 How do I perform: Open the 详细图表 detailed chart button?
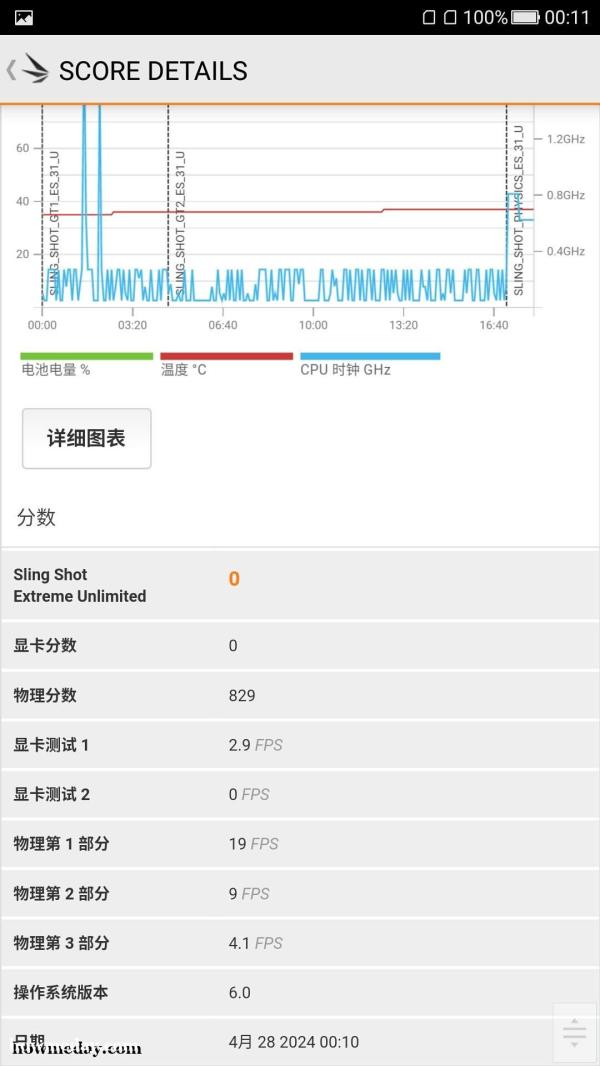86,439
